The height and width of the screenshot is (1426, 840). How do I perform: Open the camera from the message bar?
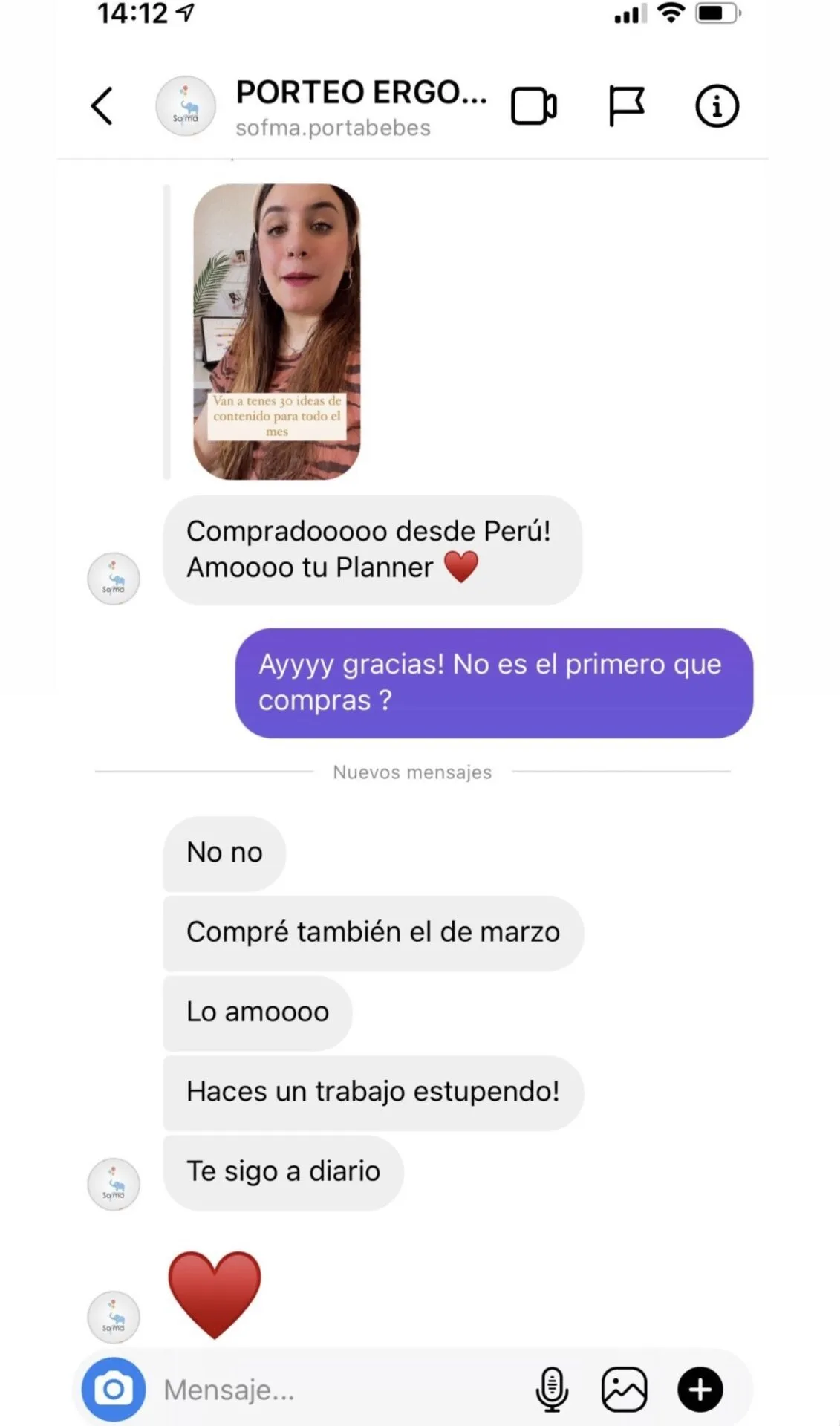(x=114, y=1389)
